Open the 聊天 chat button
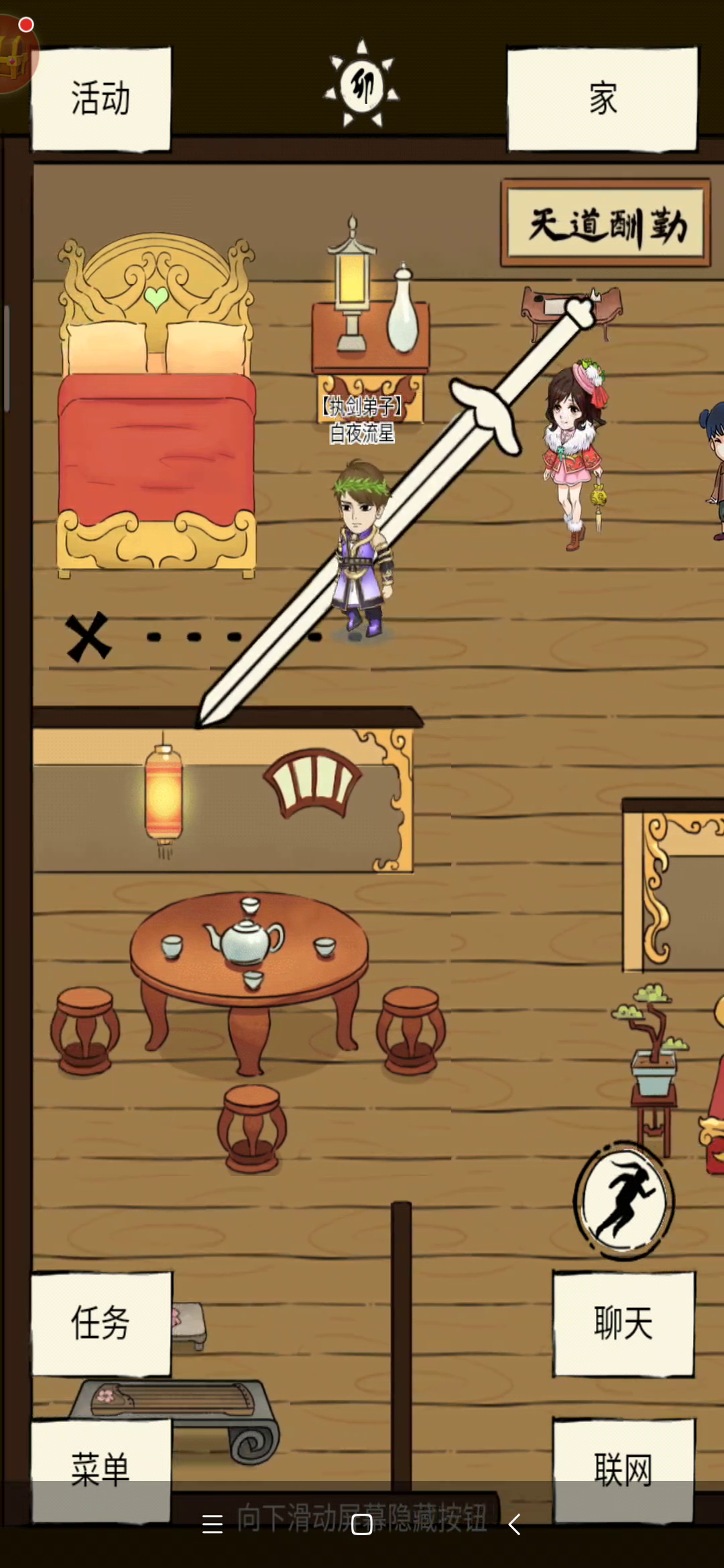Image resolution: width=724 pixels, height=1568 pixels. click(x=623, y=1323)
